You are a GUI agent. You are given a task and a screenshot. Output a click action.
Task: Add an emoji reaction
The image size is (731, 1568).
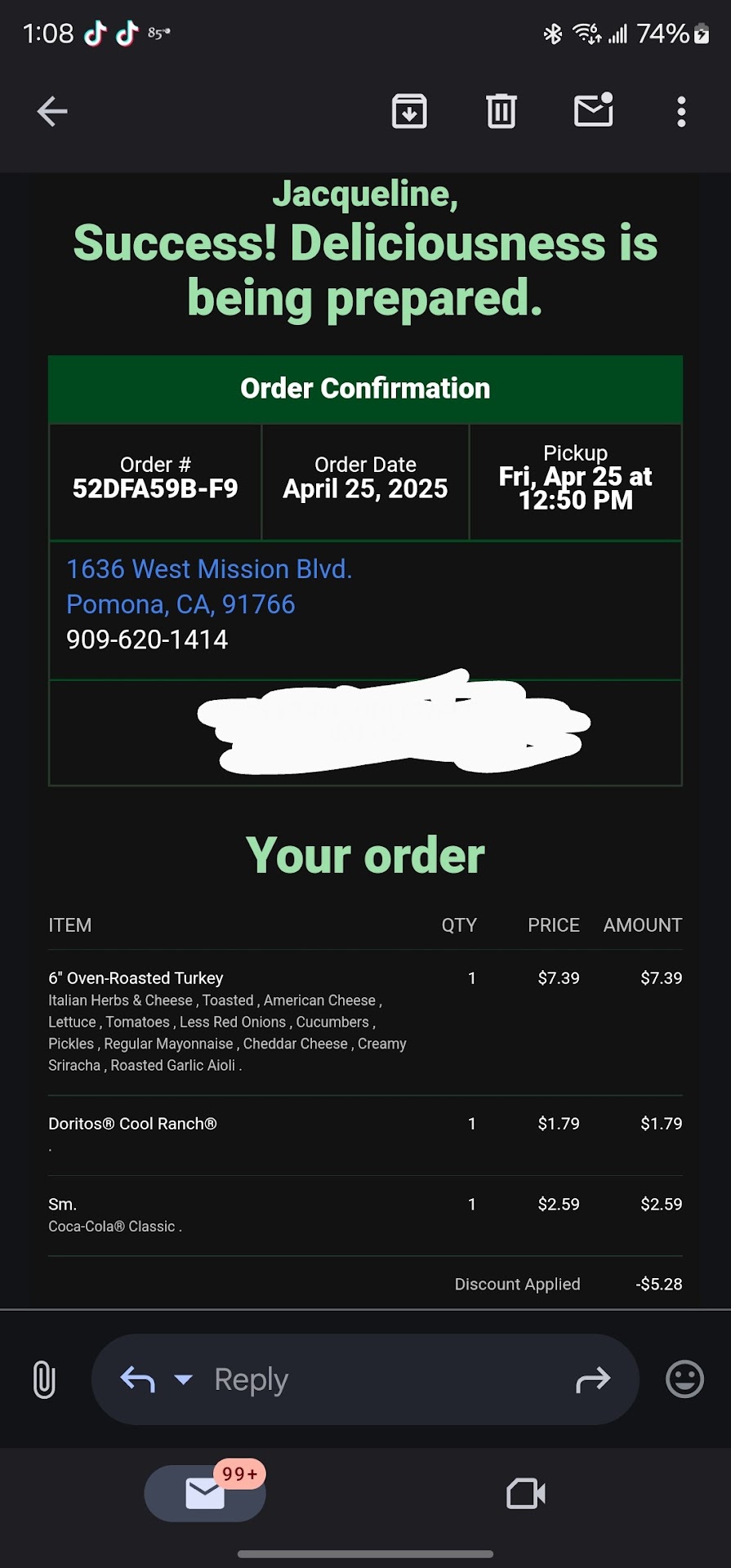684,1380
